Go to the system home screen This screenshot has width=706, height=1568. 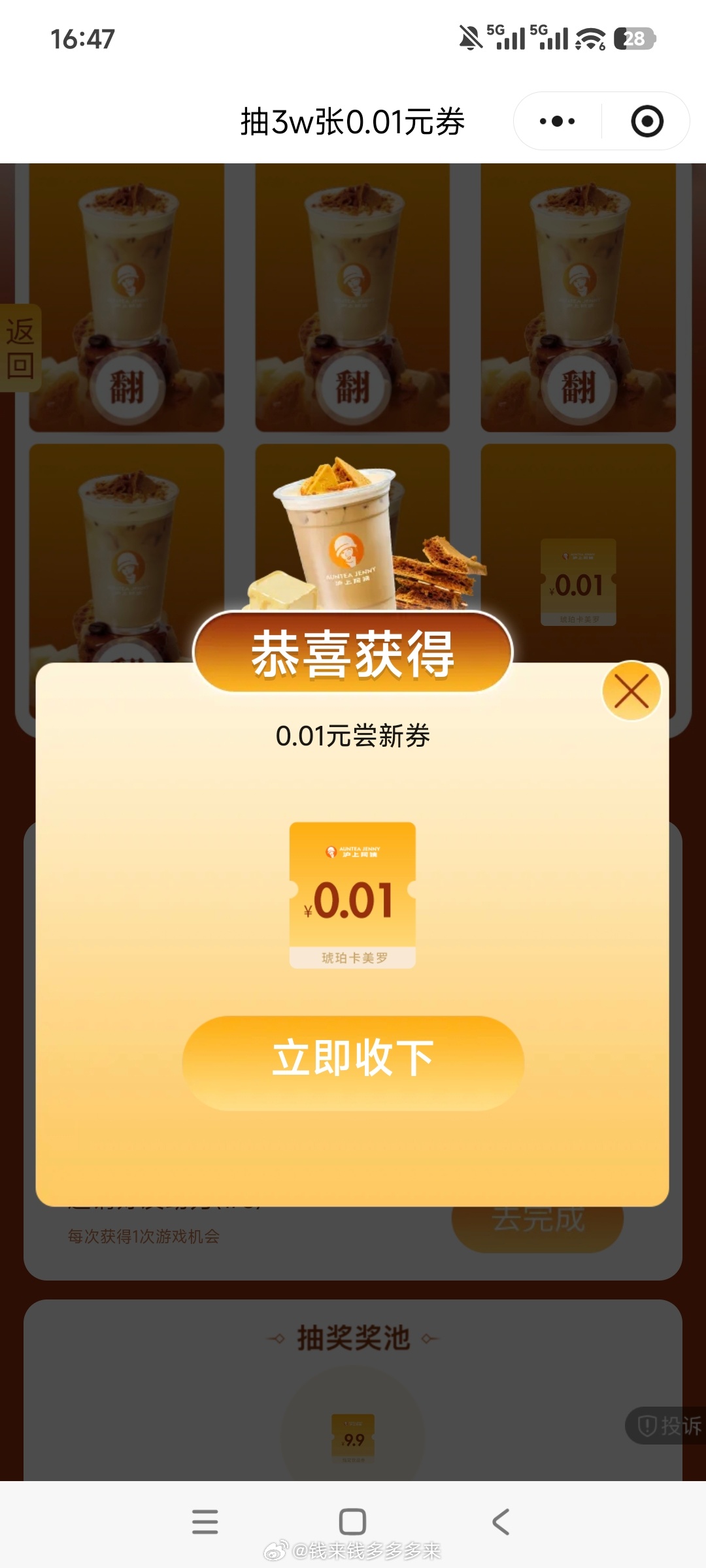[x=352, y=1522]
